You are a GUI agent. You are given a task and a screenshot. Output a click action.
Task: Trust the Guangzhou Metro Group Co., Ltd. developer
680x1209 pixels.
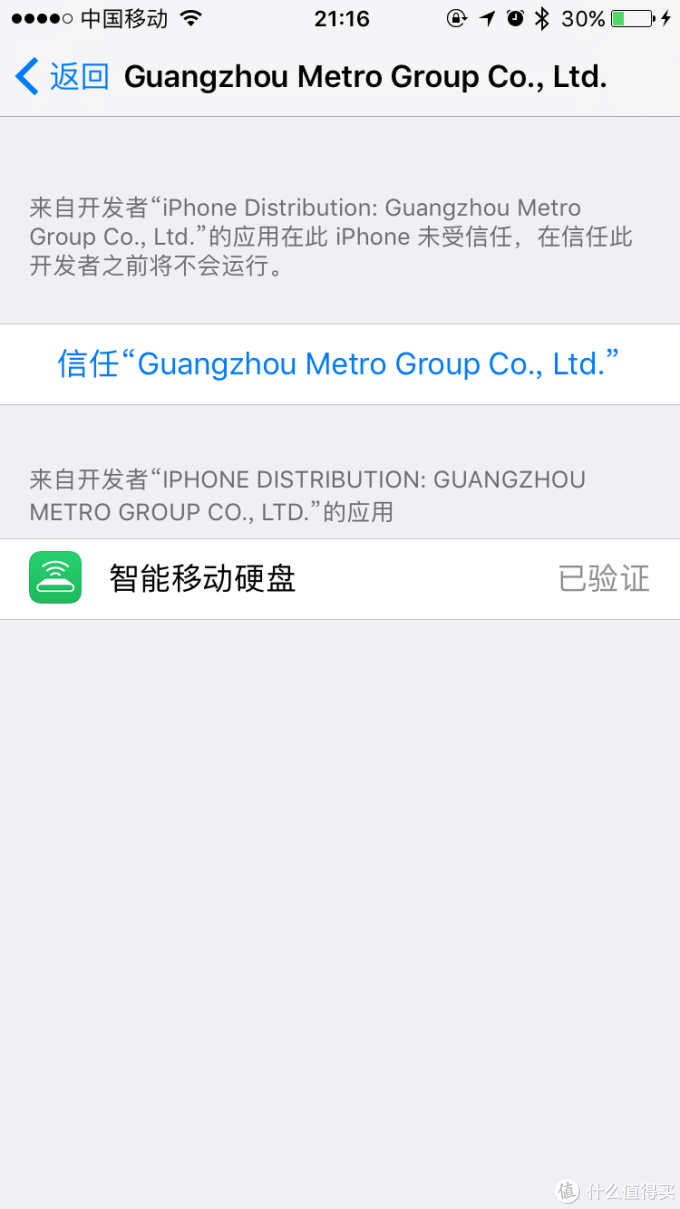[x=339, y=364]
